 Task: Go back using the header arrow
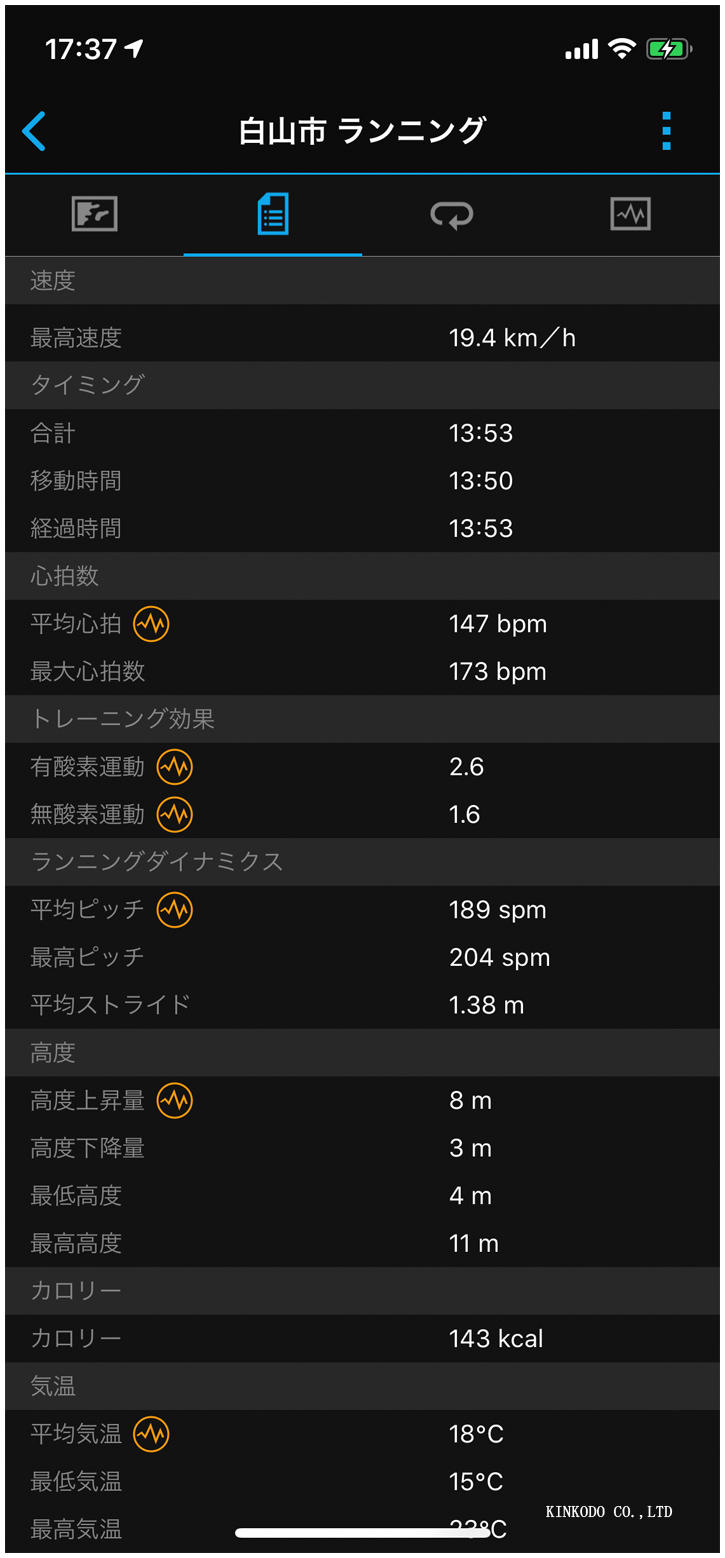point(34,131)
